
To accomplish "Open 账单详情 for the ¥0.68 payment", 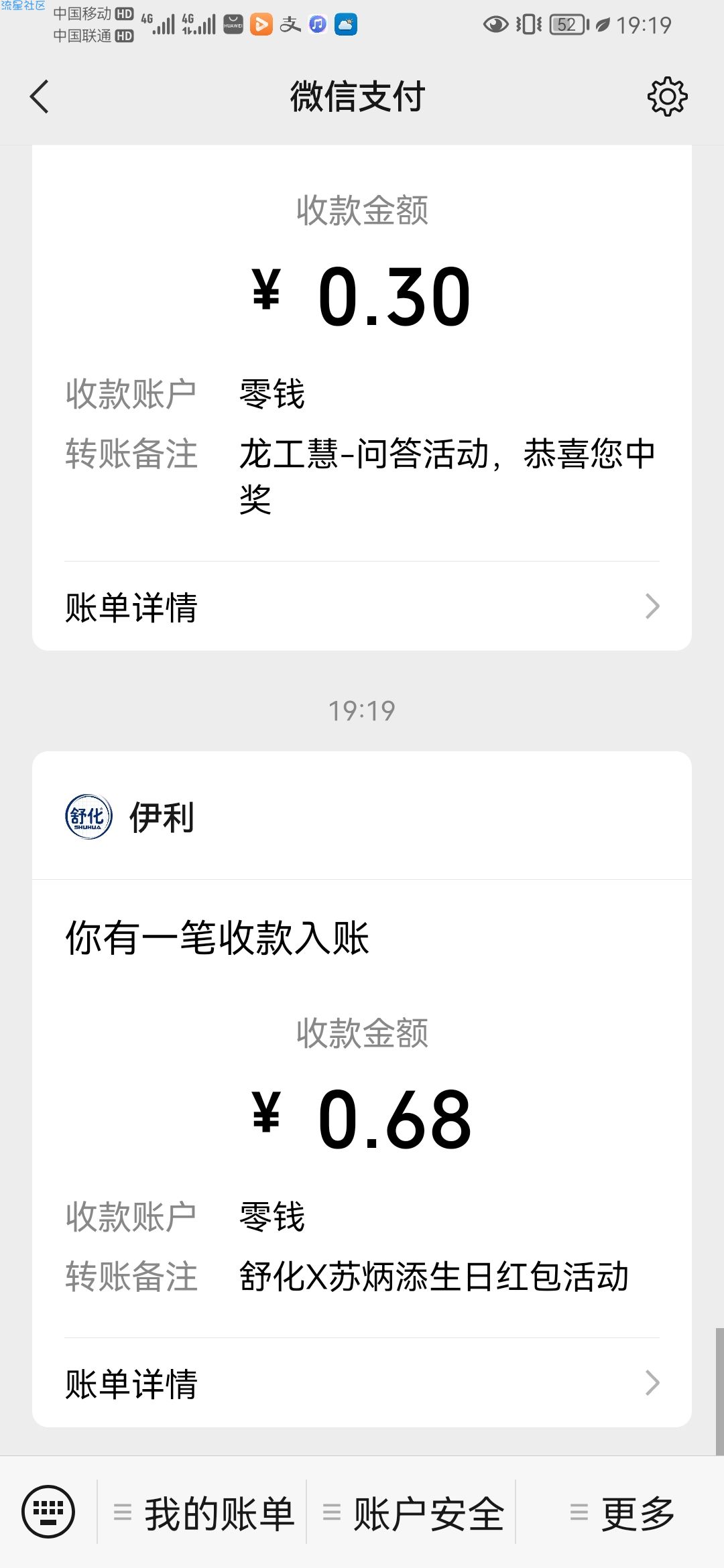I will [x=362, y=1383].
